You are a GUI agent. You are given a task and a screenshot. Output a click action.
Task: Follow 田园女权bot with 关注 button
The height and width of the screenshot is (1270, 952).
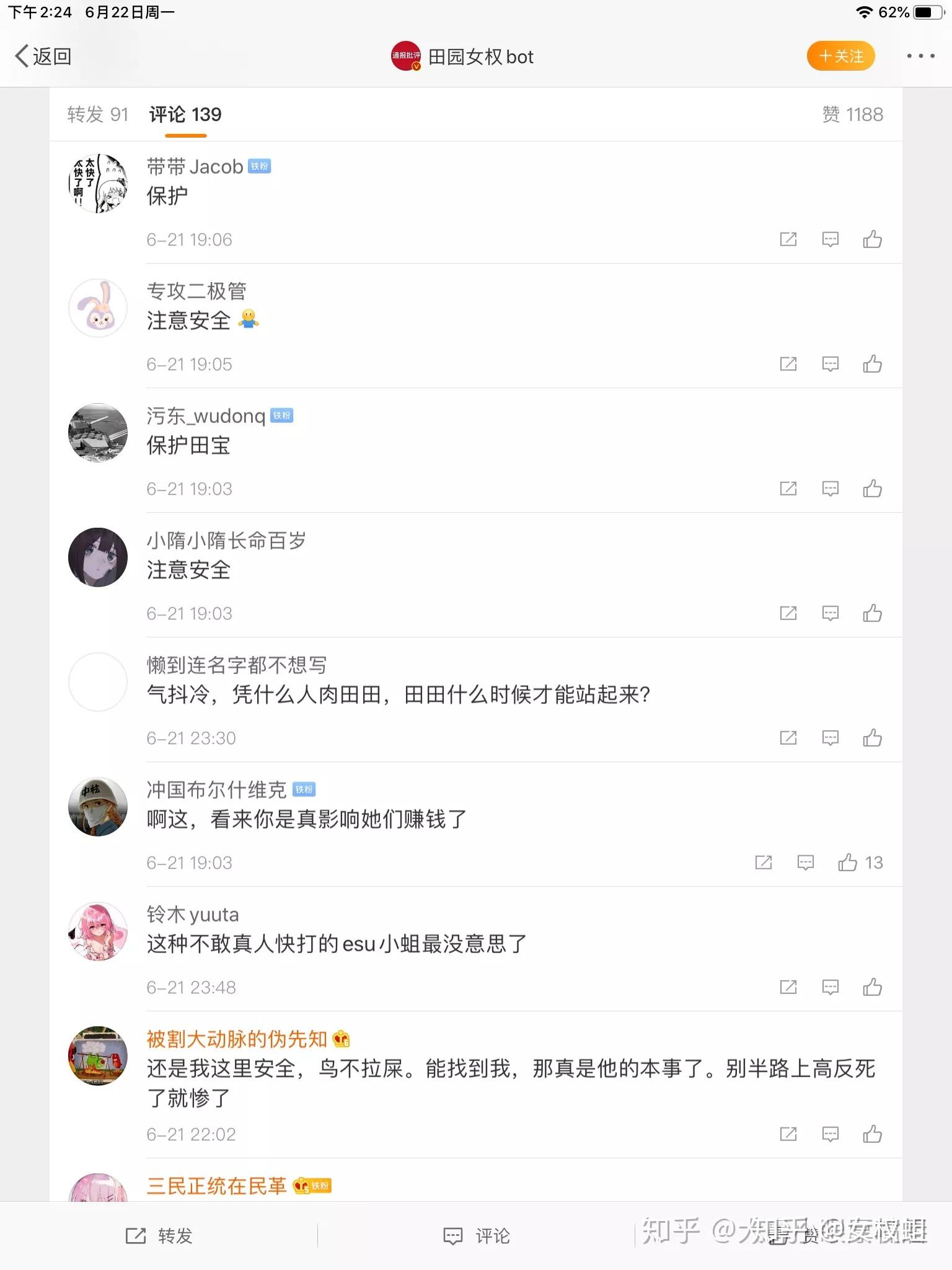840,56
